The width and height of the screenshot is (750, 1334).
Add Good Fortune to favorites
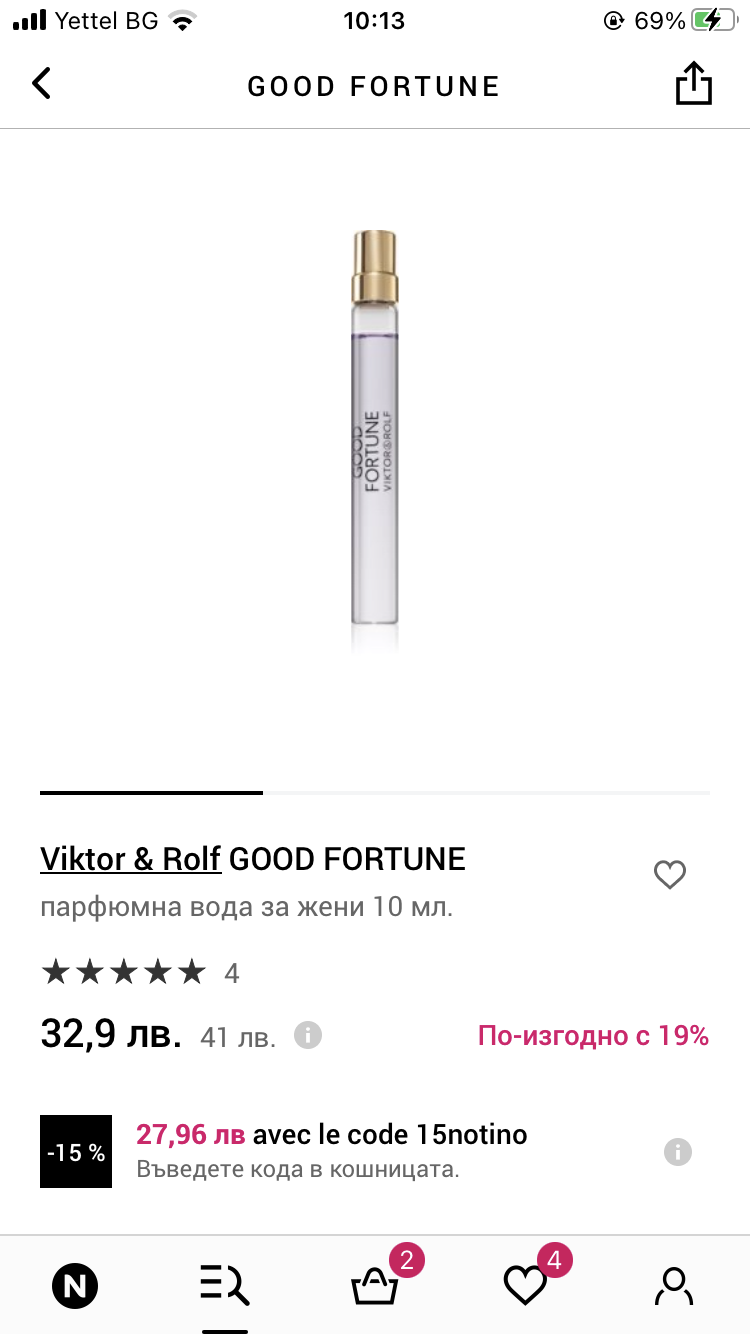click(669, 875)
